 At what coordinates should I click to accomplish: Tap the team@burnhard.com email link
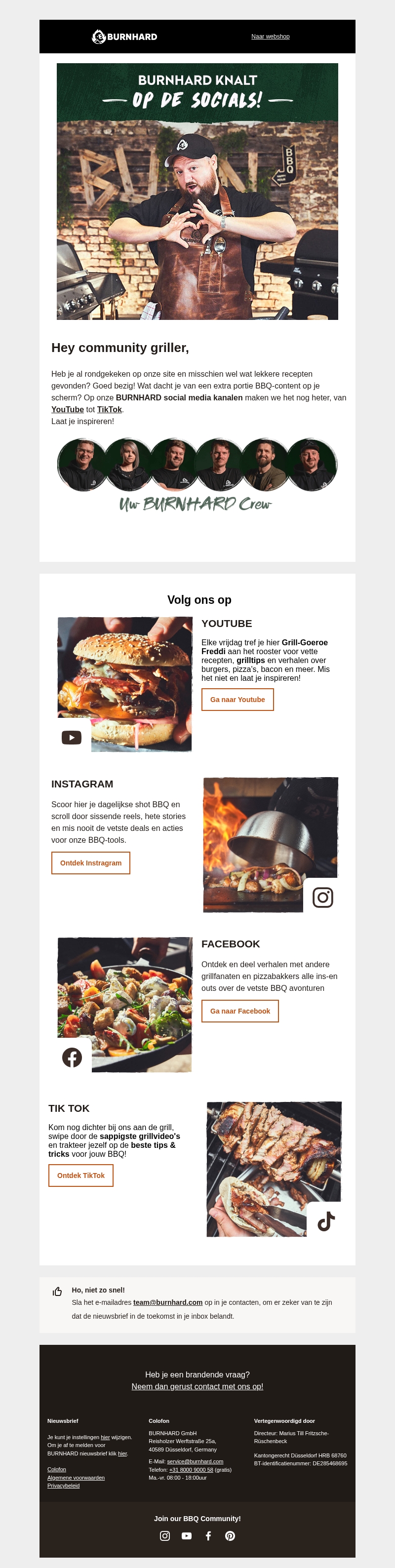pos(168,1302)
